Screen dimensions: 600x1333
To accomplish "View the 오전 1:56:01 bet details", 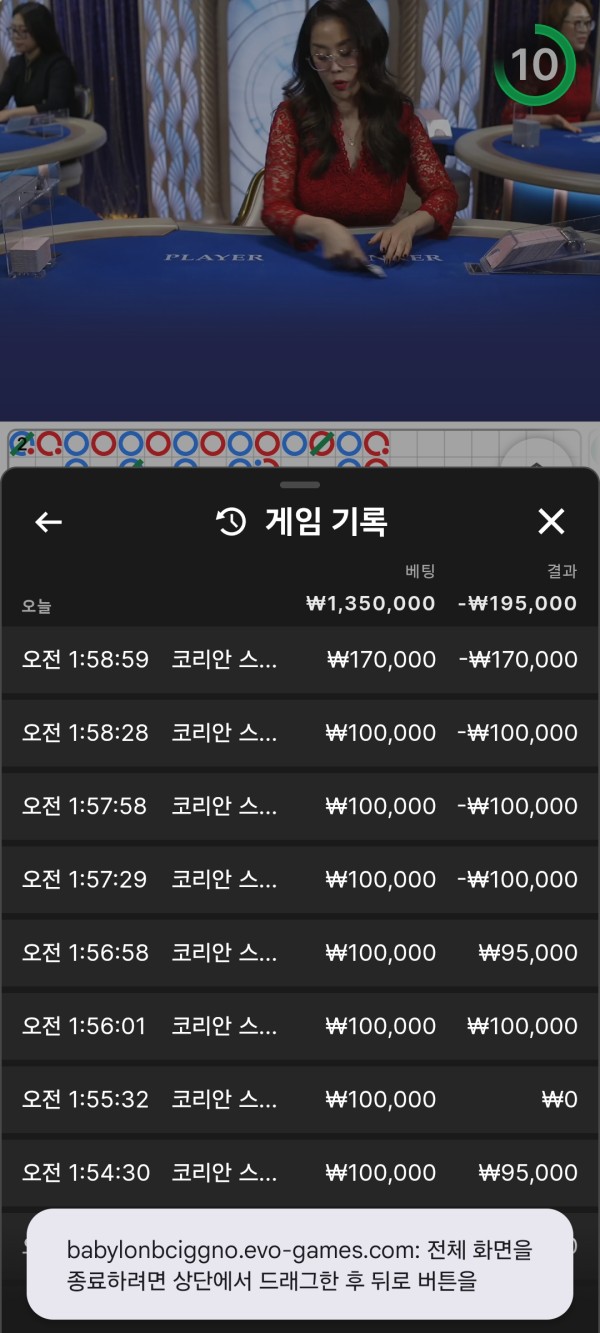I will click(x=300, y=1026).
